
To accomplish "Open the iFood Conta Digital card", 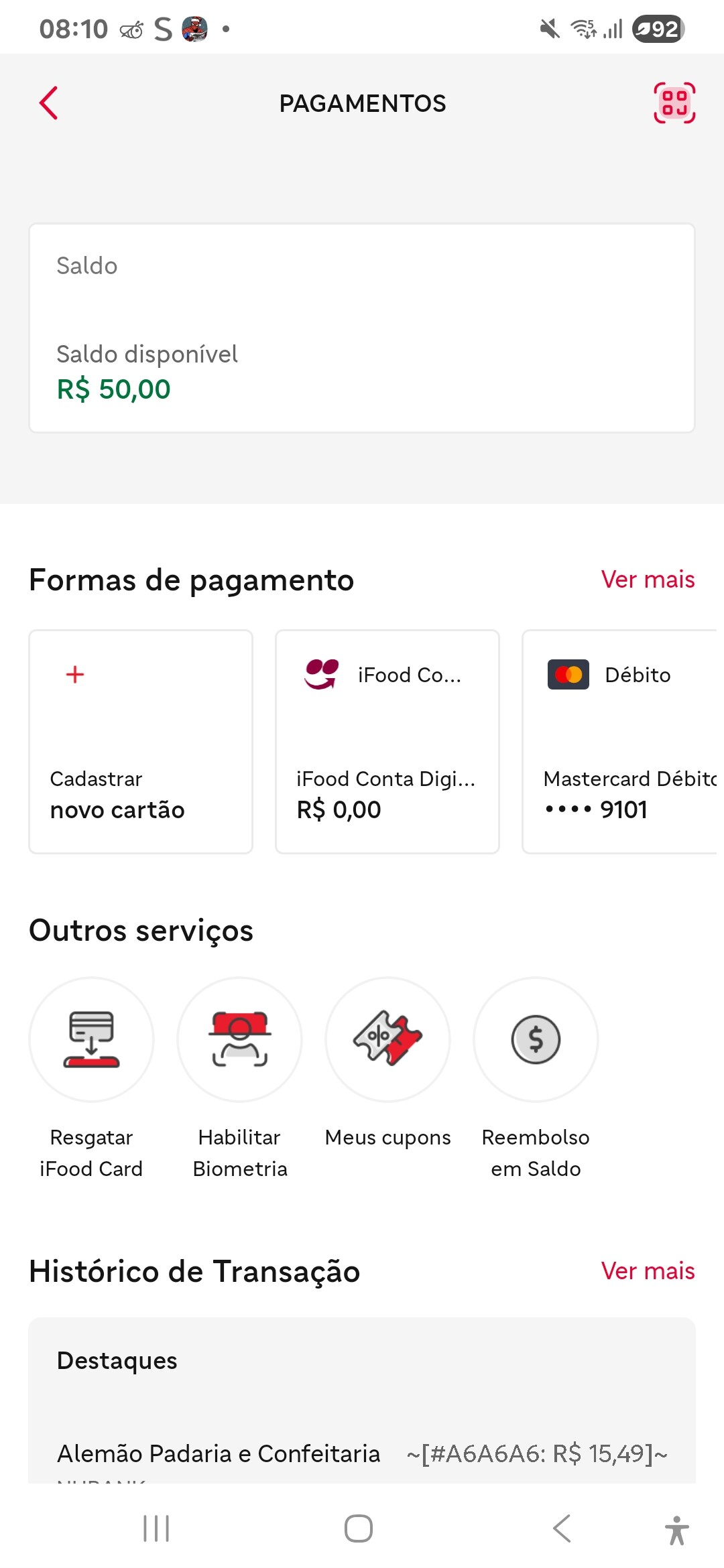I will pos(387,741).
